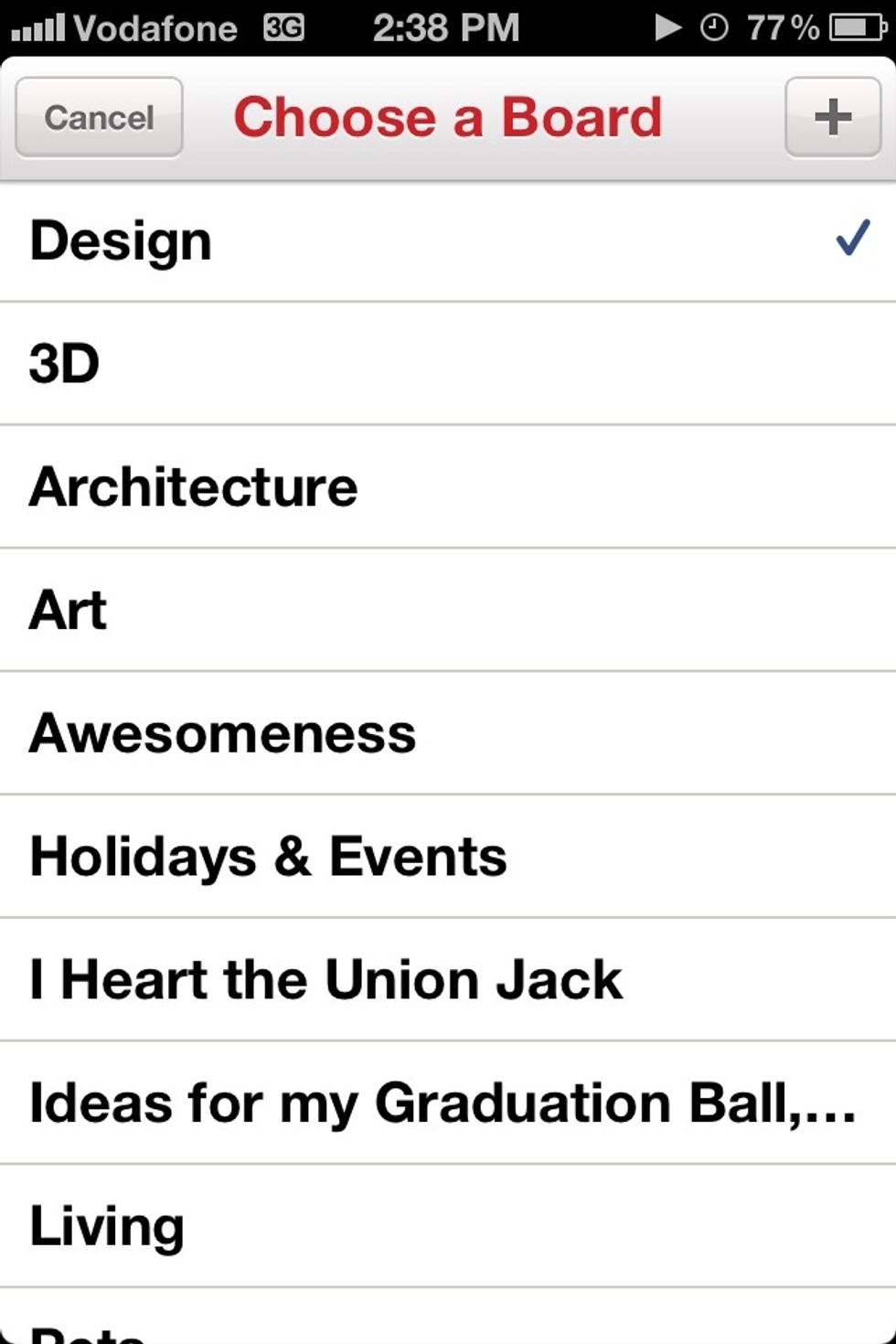Image resolution: width=896 pixels, height=1344 pixels.
Task: Tap the 3G network indicator
Action: [283, 27]
